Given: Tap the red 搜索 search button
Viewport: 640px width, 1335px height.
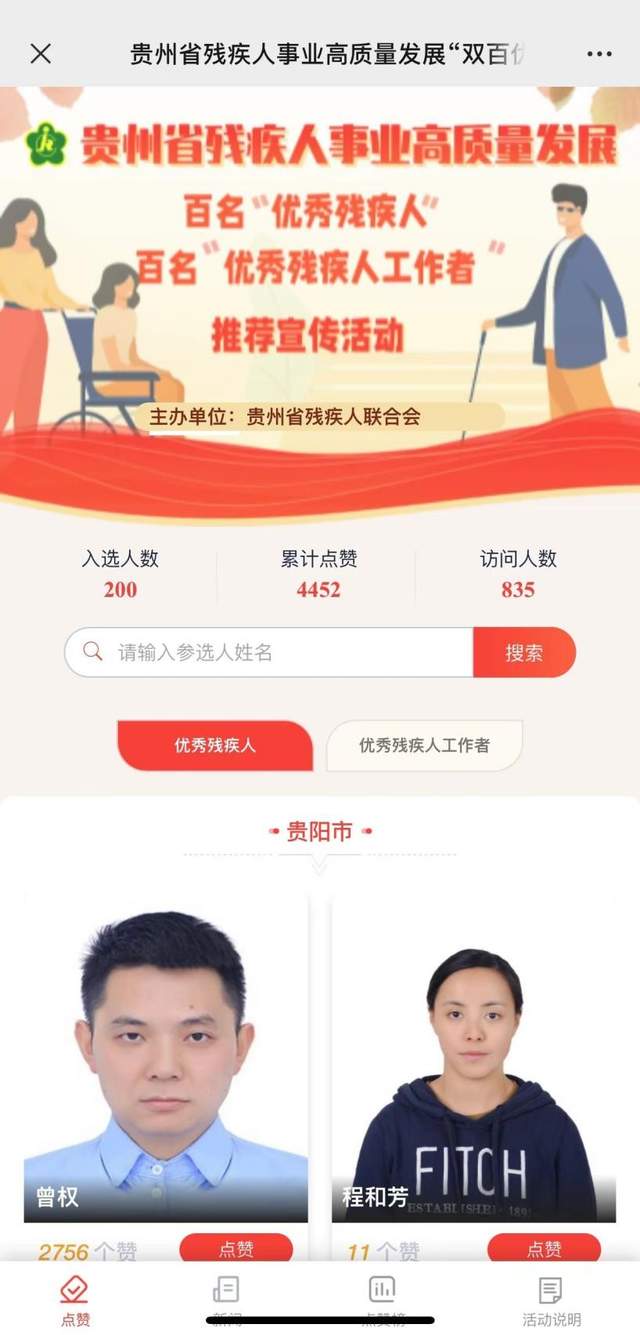Looking at the screenshot, I should coord(524,652).
